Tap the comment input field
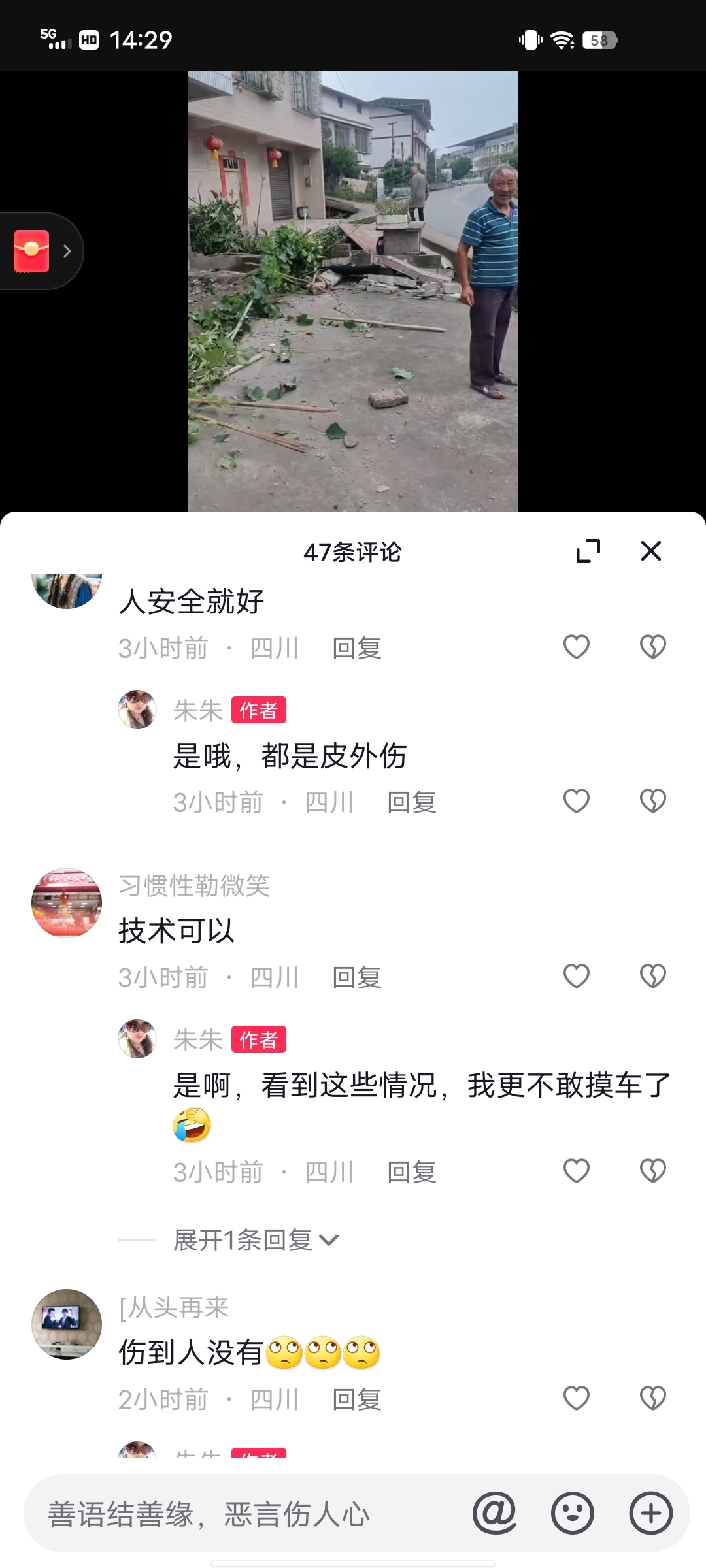The image size is (706, 1568). [x=248, y=1513]
